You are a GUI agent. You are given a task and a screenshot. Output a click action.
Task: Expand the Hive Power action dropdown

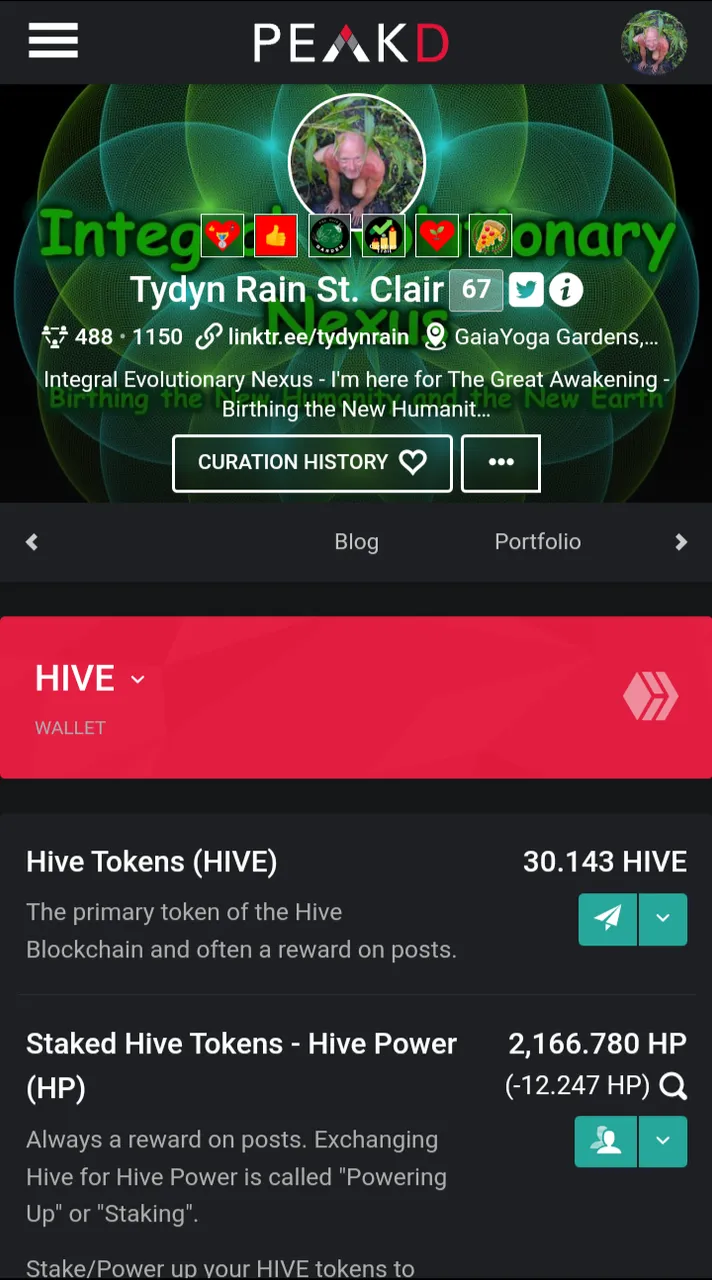tap(663, 1141)
